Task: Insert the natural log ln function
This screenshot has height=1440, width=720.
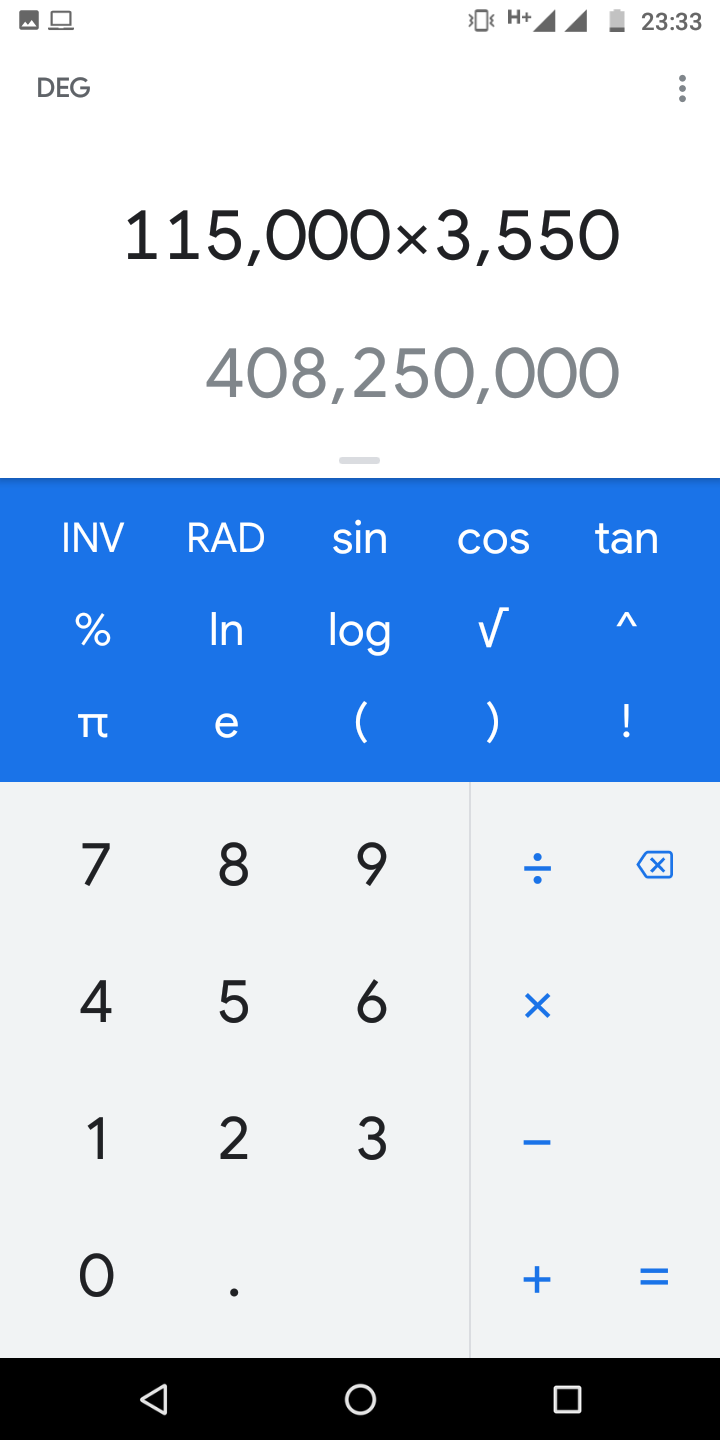Action: pos(226,630)
